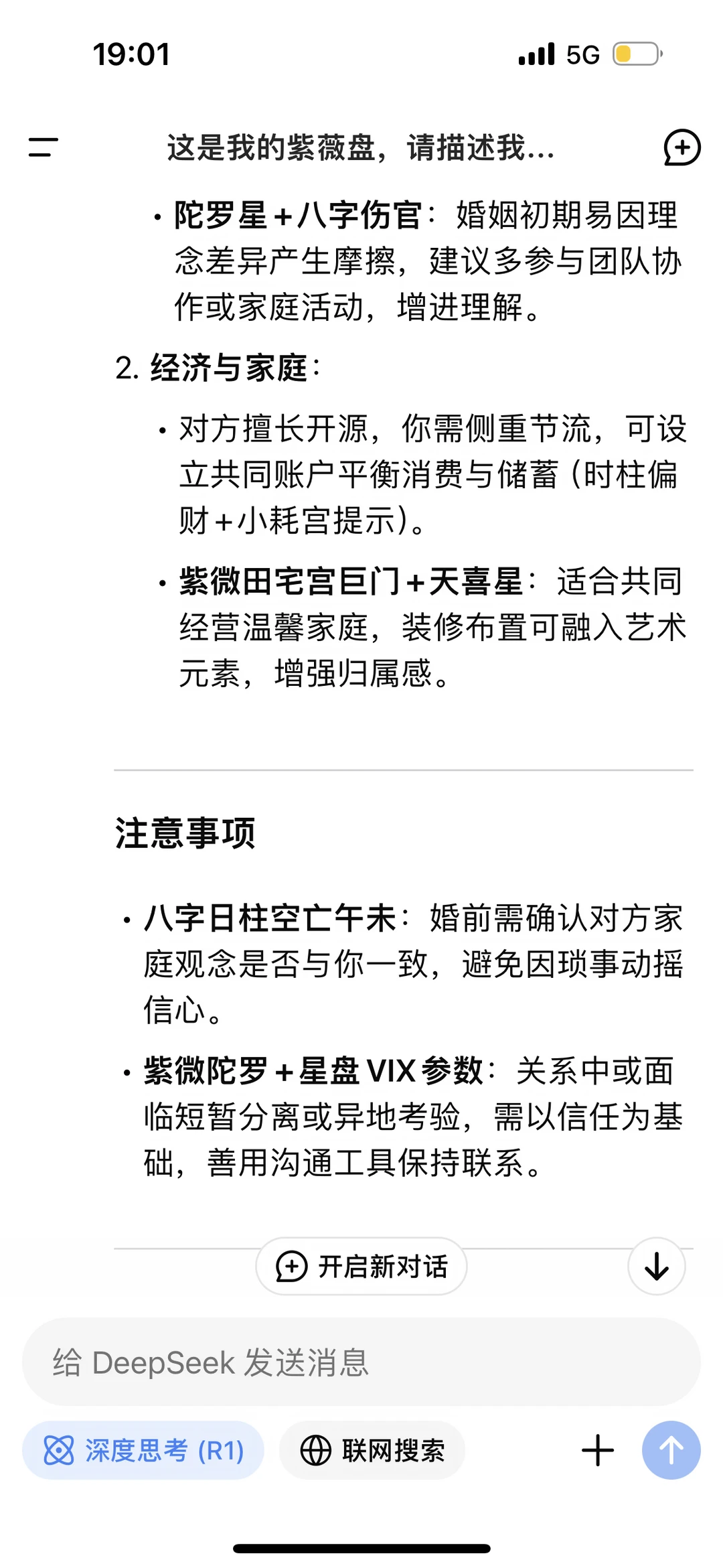Focus the 给 DeepSeek 发送消息 input field

click(x=361, y=1362)
